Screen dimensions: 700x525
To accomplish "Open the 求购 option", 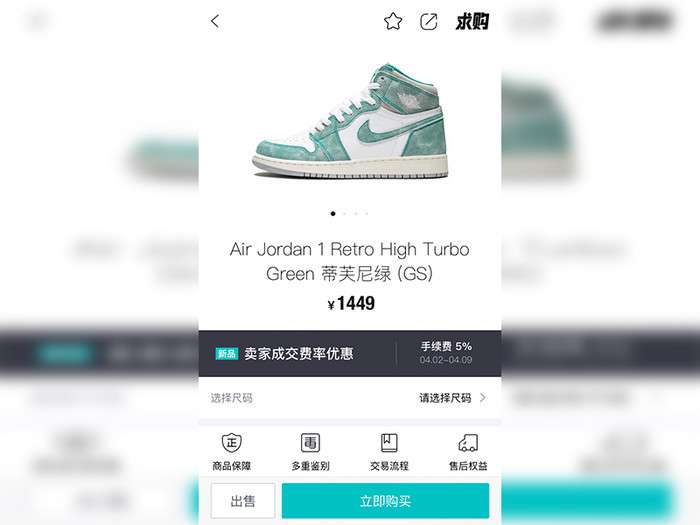I will [x=472, y=21].
